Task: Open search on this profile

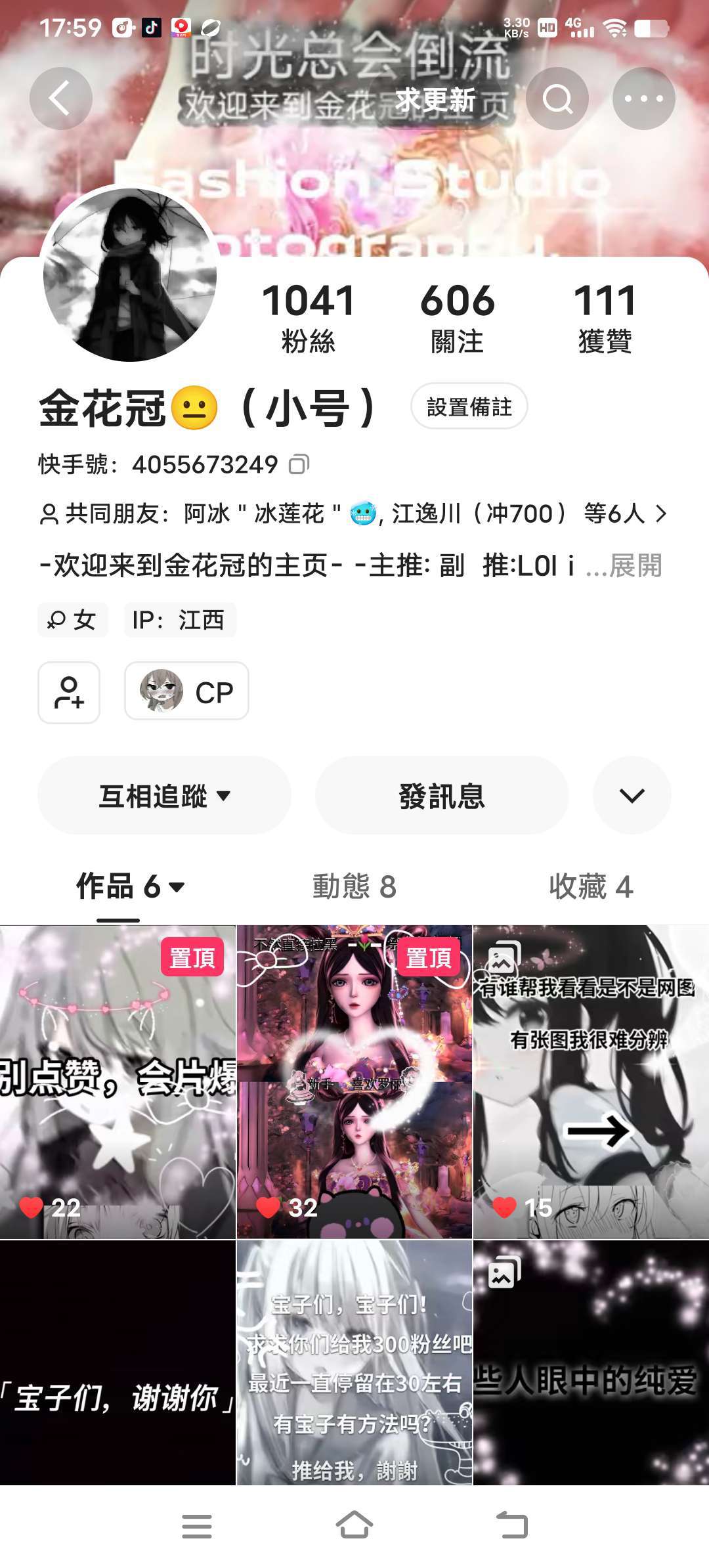Action: pyautogui.click(x=557, y=98)
